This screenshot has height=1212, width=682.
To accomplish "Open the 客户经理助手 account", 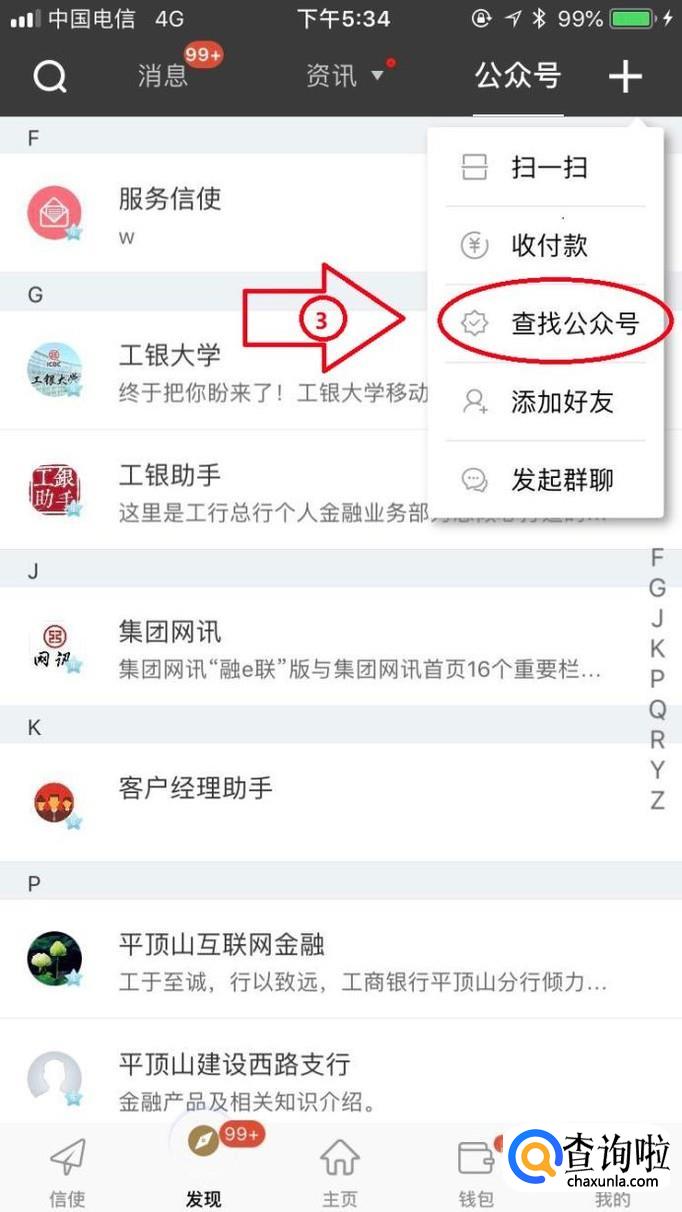I will point(300,800).
